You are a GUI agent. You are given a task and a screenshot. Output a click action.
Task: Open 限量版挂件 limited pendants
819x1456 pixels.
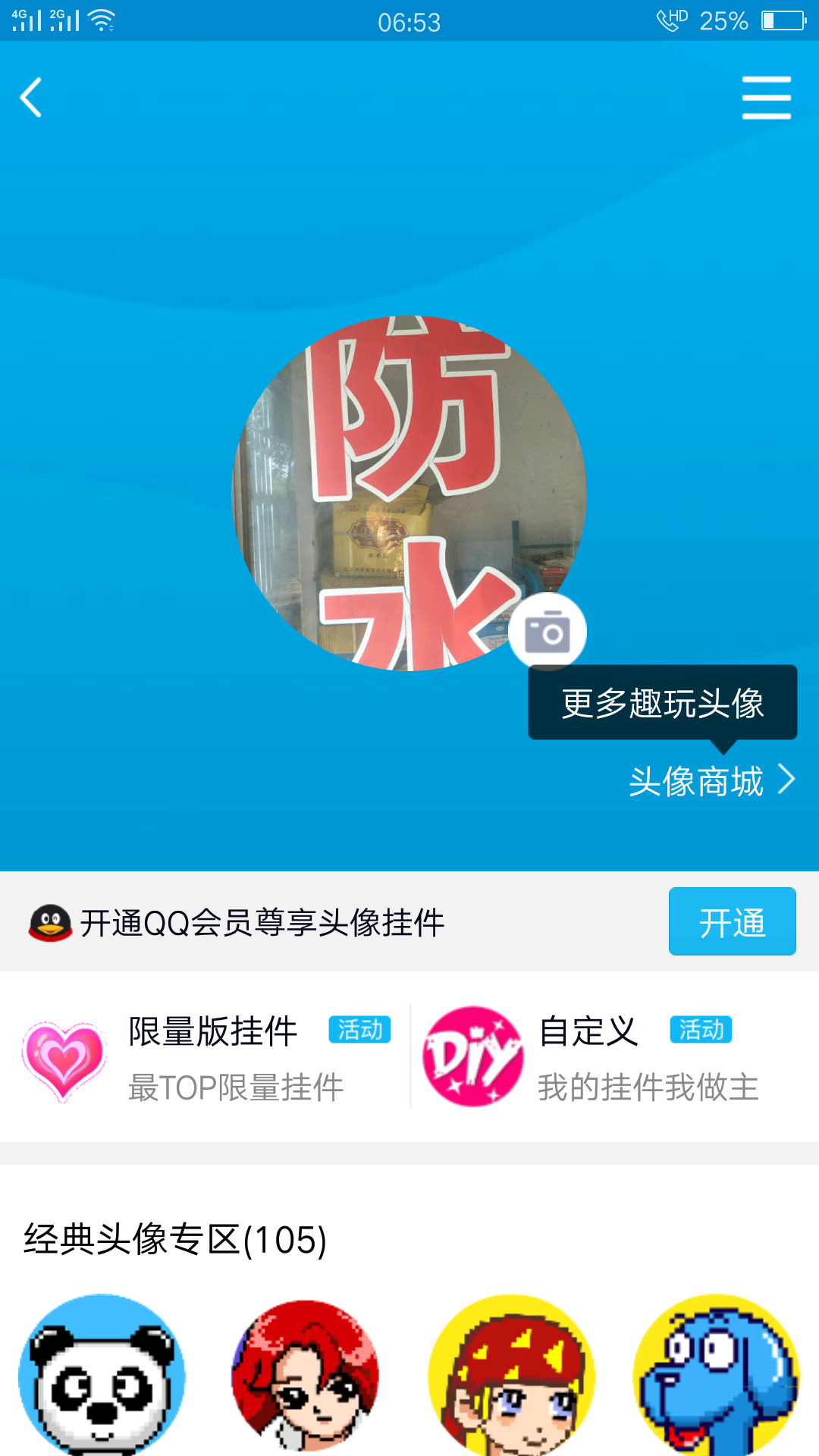[206, 1057]
